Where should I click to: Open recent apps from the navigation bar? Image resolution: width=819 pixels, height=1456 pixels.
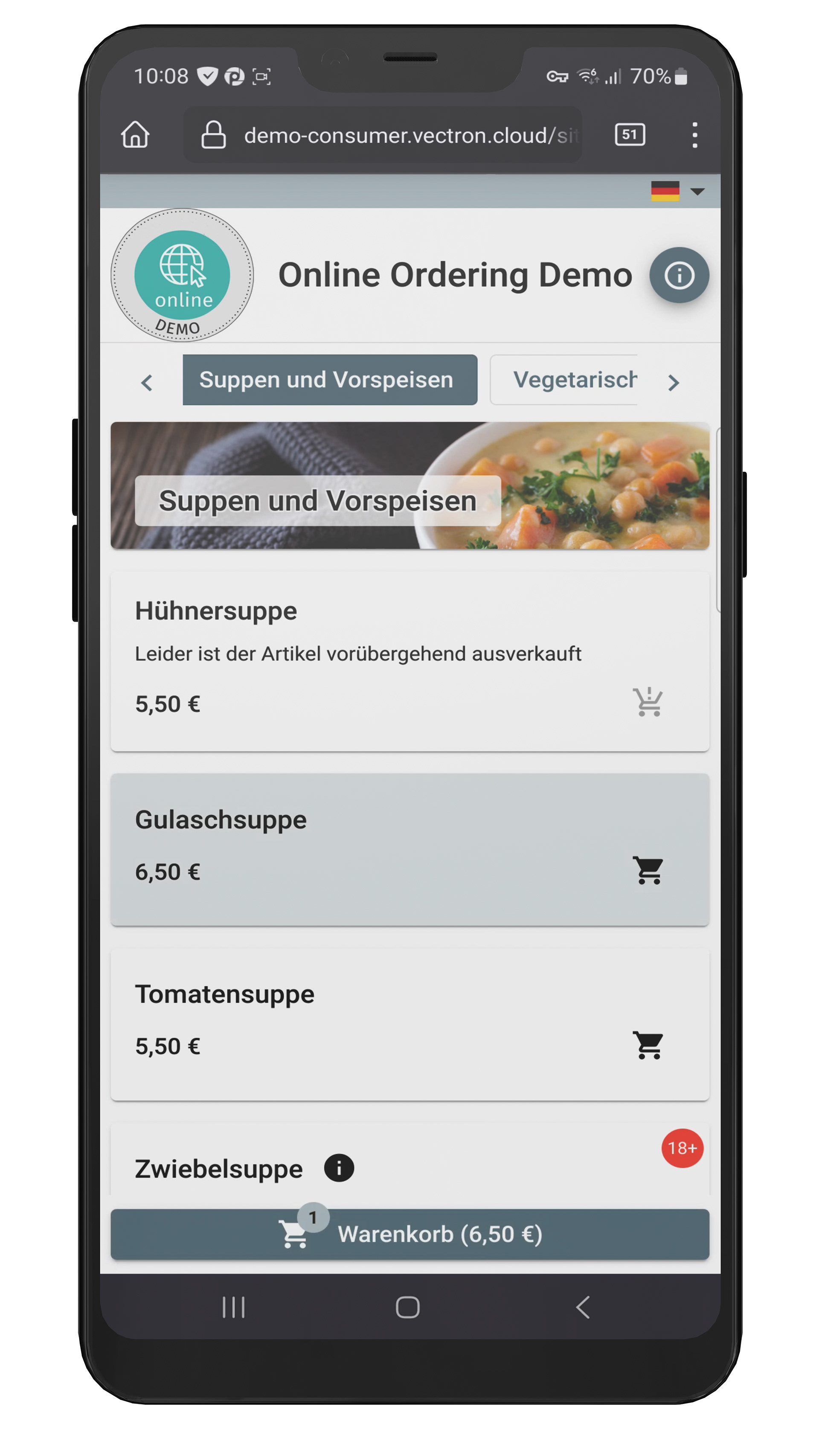[233, 1307]
